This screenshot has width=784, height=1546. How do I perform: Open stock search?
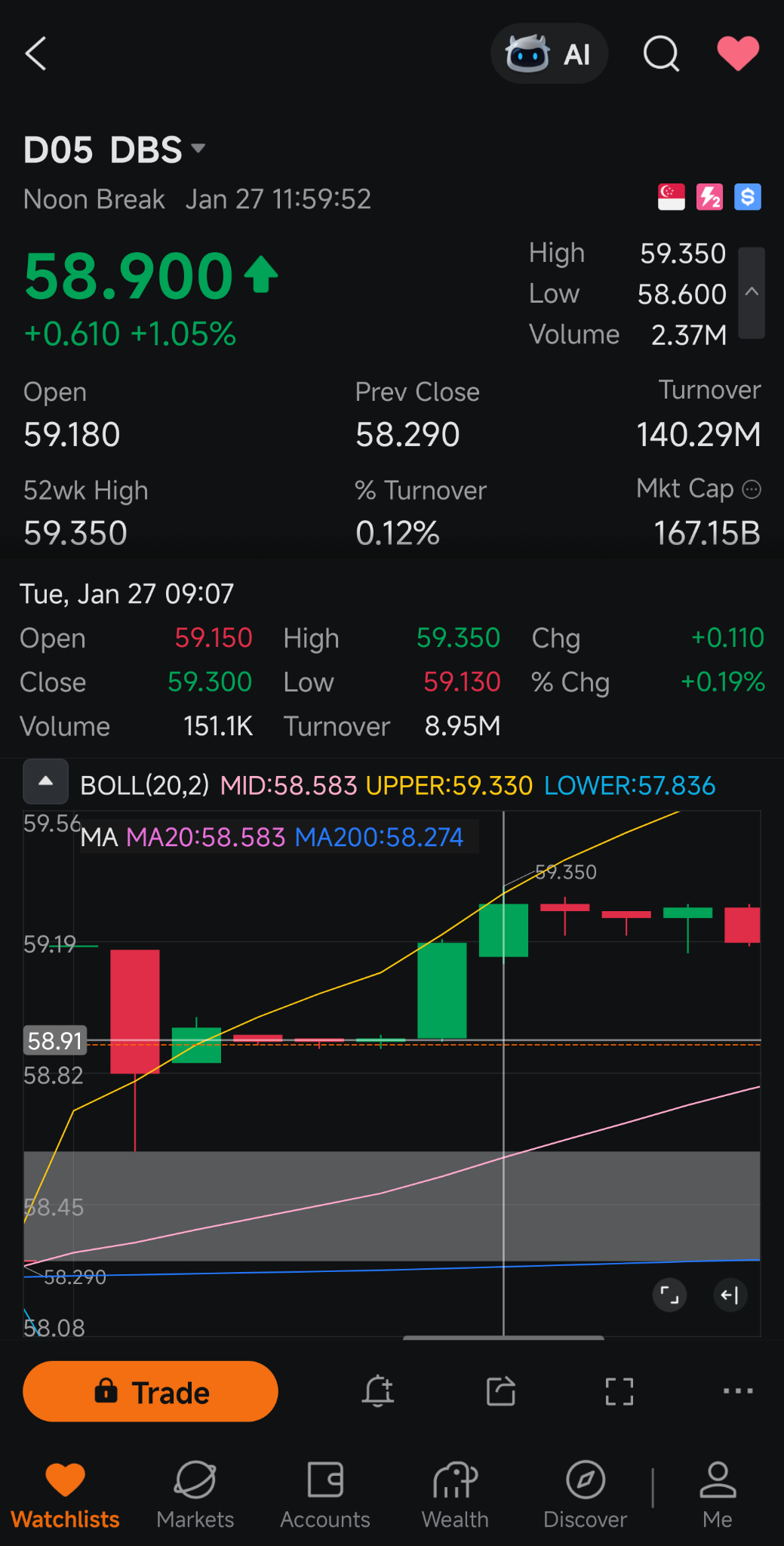661,54
